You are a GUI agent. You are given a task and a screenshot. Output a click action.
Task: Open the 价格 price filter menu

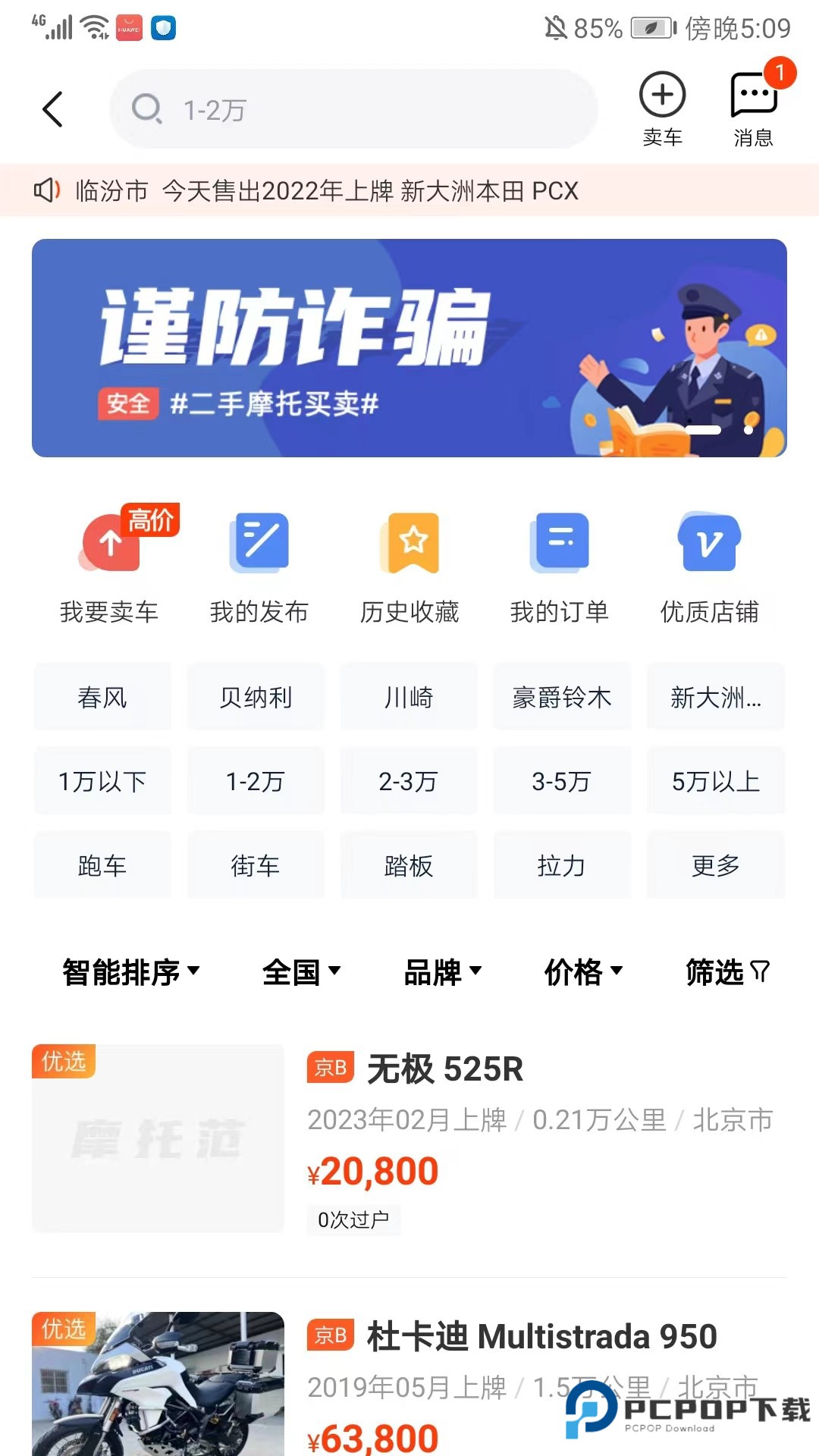click(x=583, y=972)
